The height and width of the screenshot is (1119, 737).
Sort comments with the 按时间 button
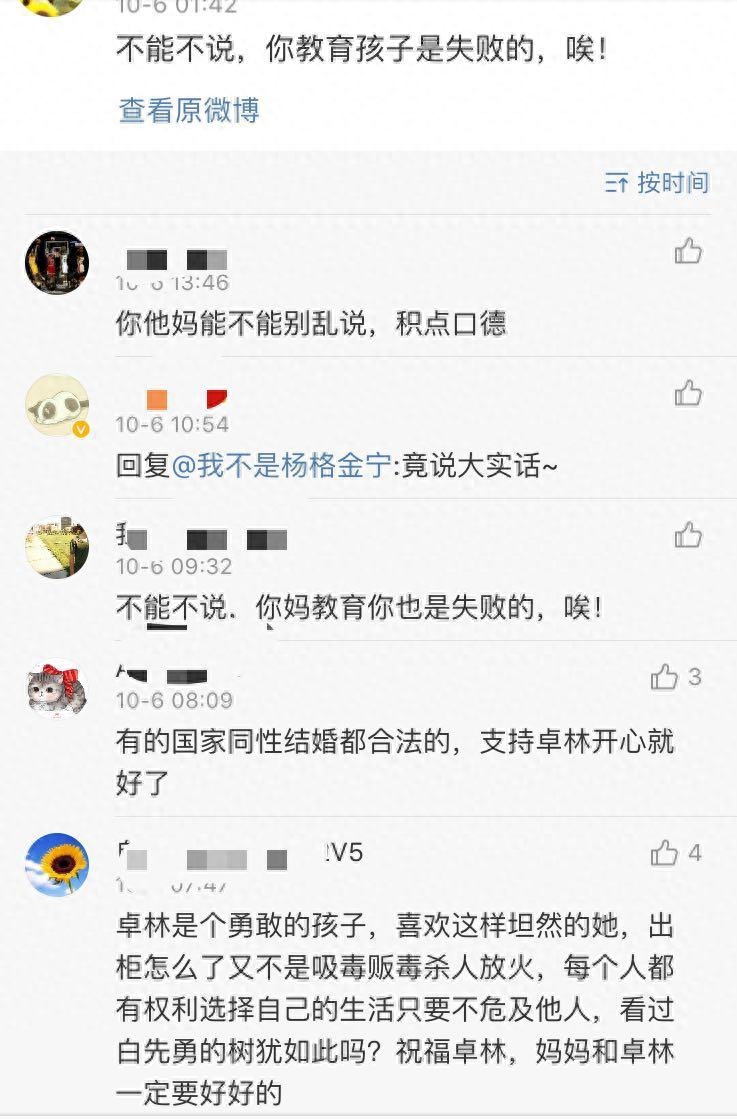[657, 183]
